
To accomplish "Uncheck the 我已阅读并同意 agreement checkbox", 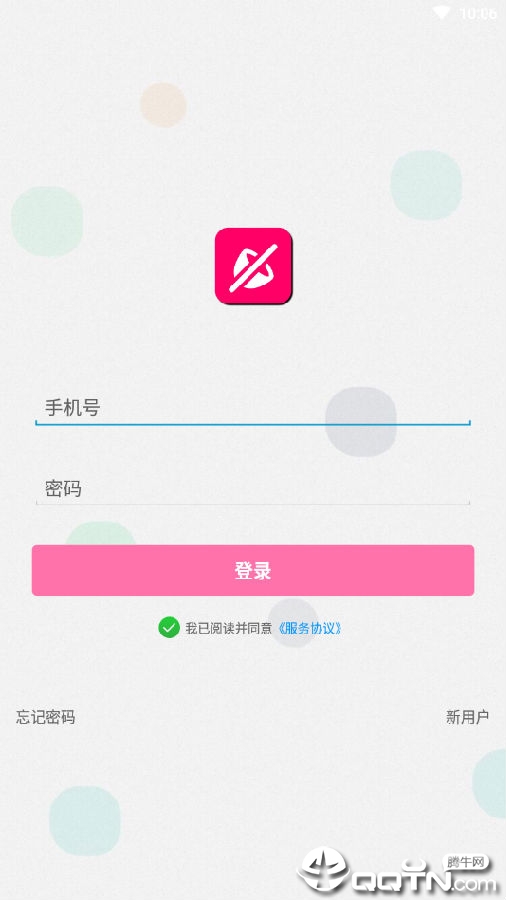I will (x=169, y=627).
